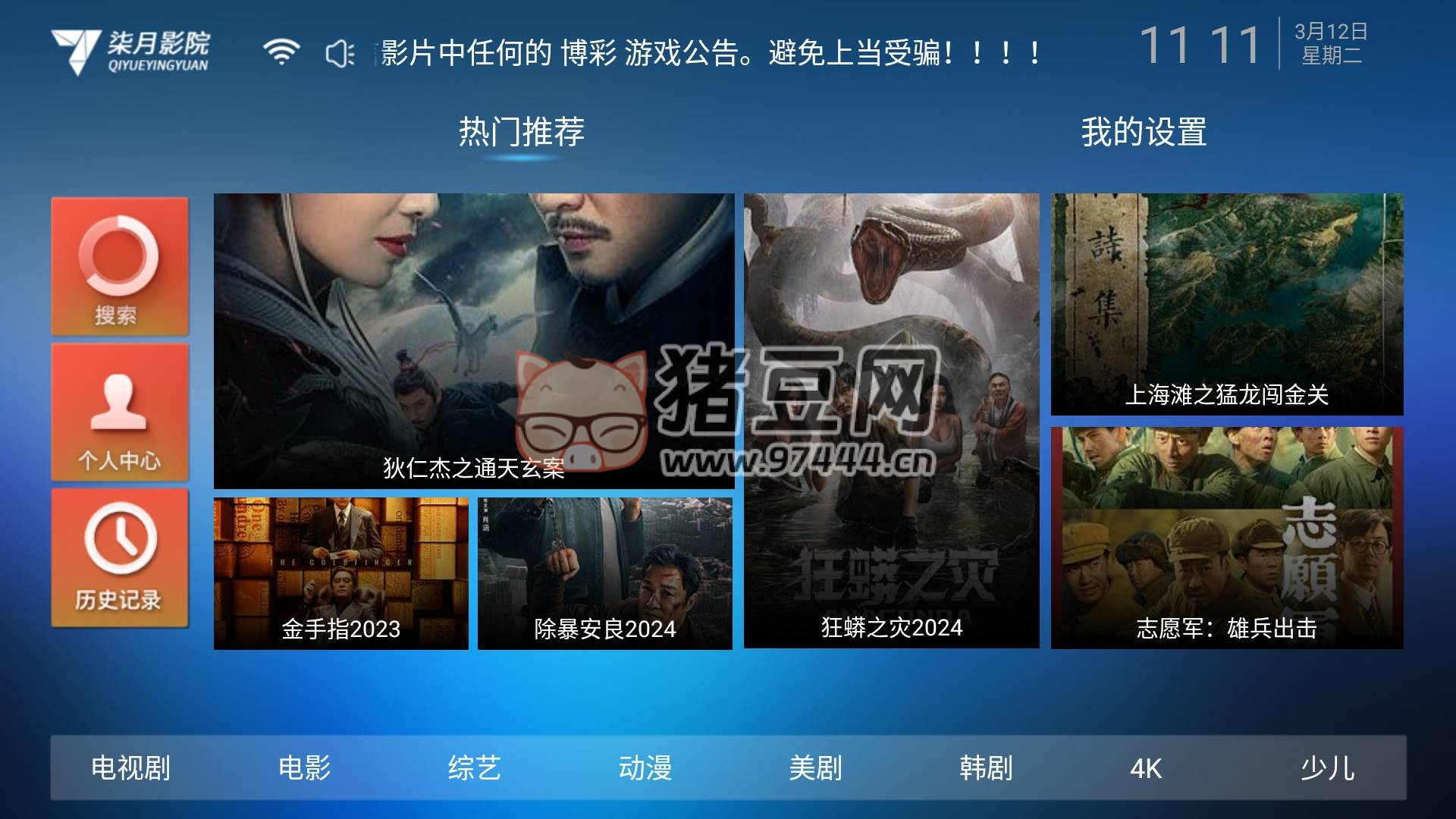Viewport: 1456px width, 819px height.
Task: Select the 综艺 category
Action: point(474,767)
